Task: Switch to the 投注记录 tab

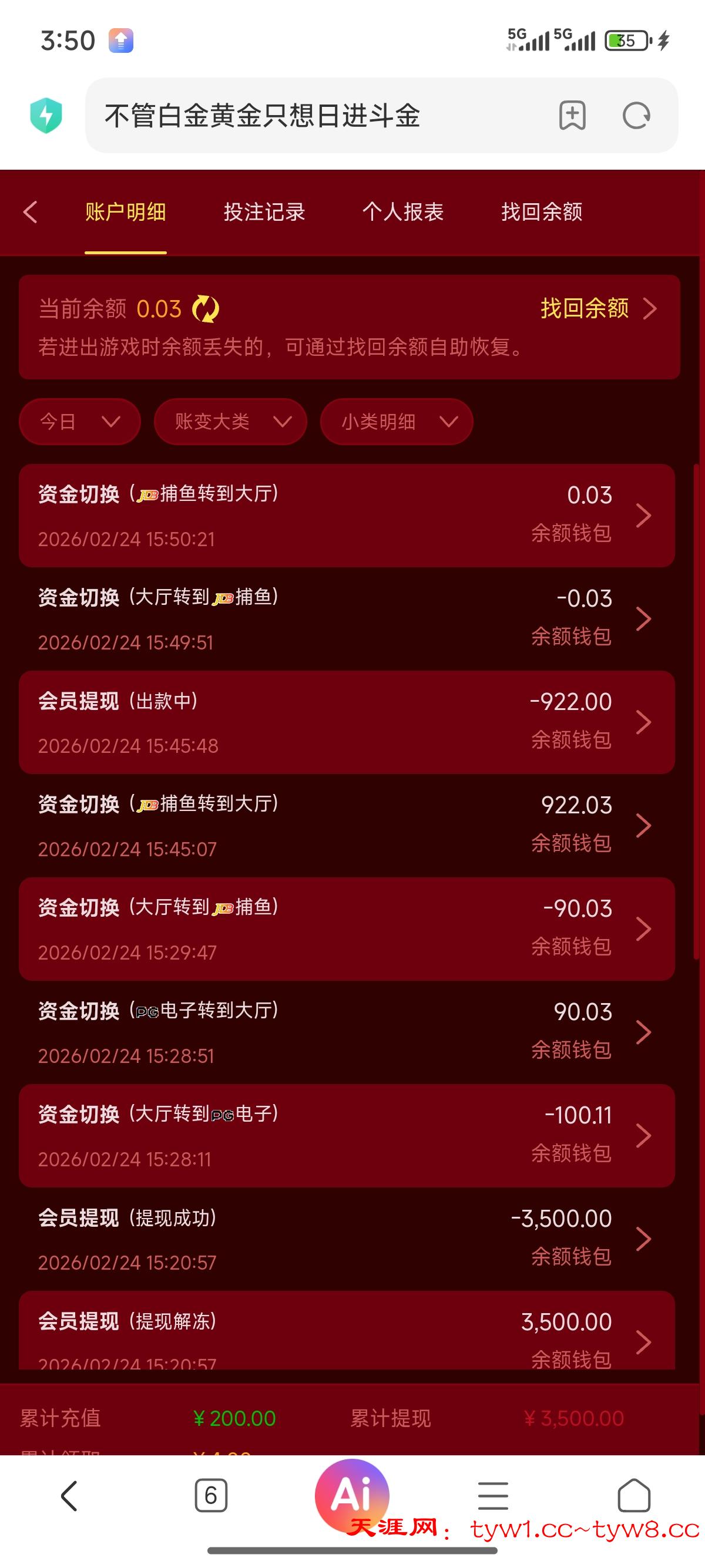Action: coord(265,213)
